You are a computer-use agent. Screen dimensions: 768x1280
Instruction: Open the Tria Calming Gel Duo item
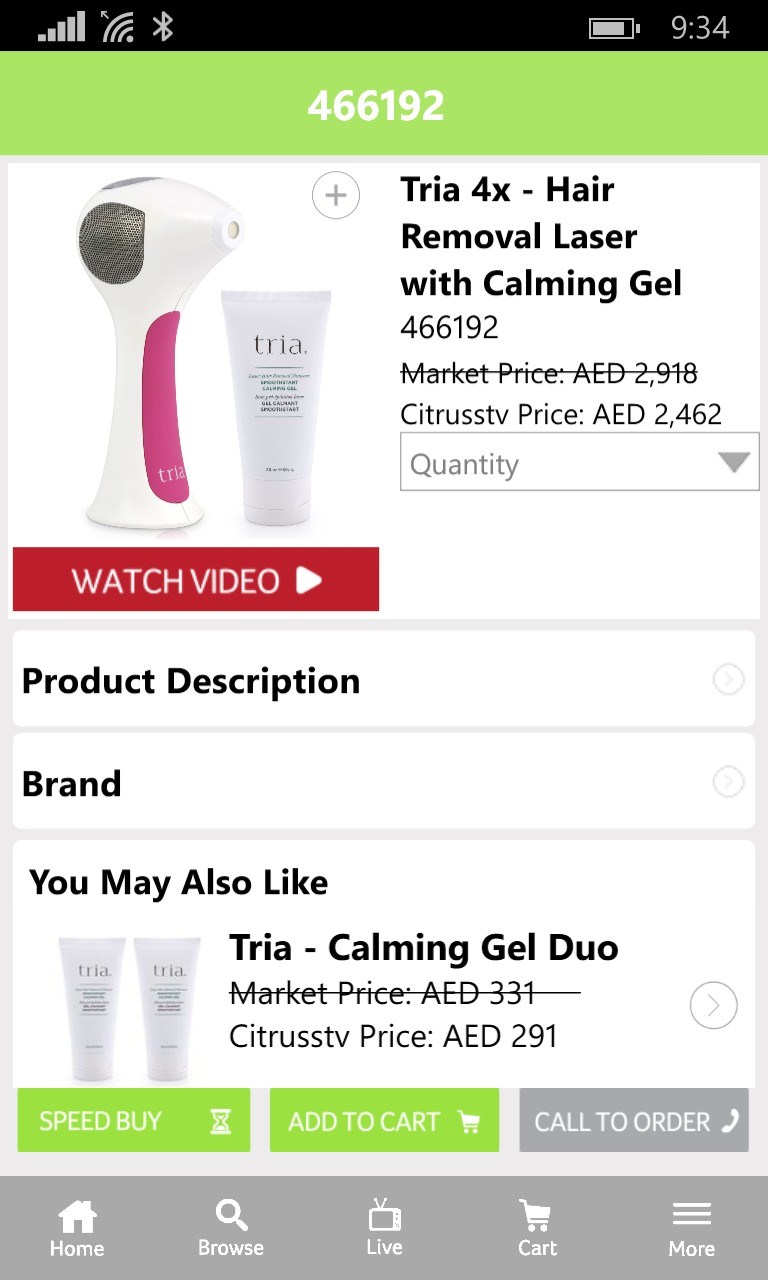(x=712, y=1005)
